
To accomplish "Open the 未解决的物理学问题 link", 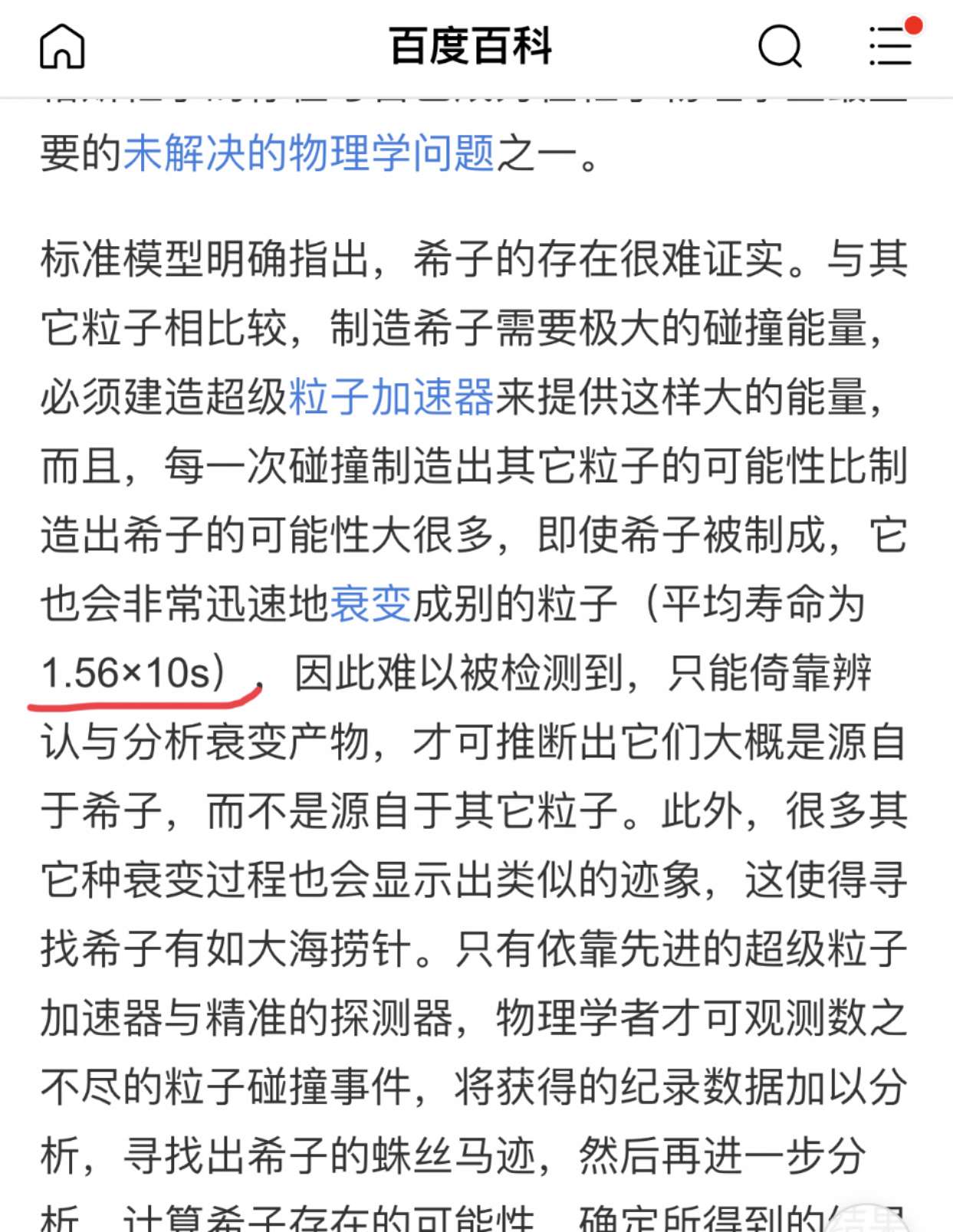I will pos(308,152).
